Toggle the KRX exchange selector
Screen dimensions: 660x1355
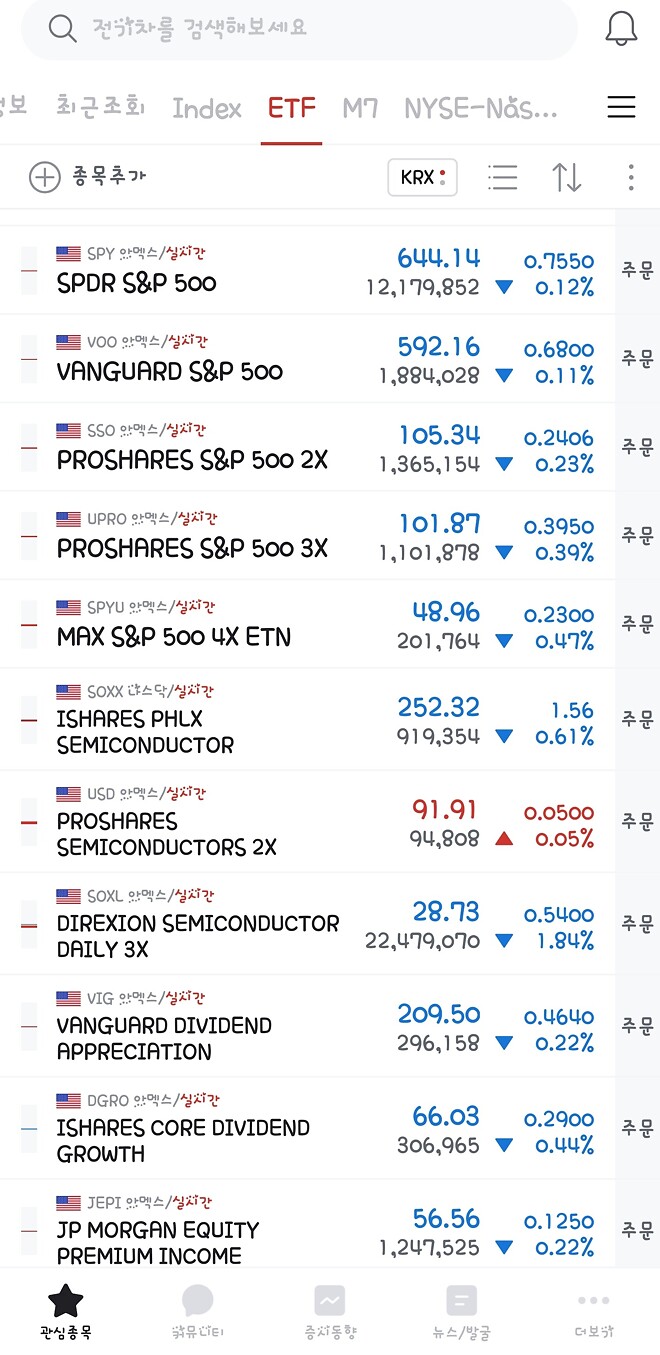(422, 177)
